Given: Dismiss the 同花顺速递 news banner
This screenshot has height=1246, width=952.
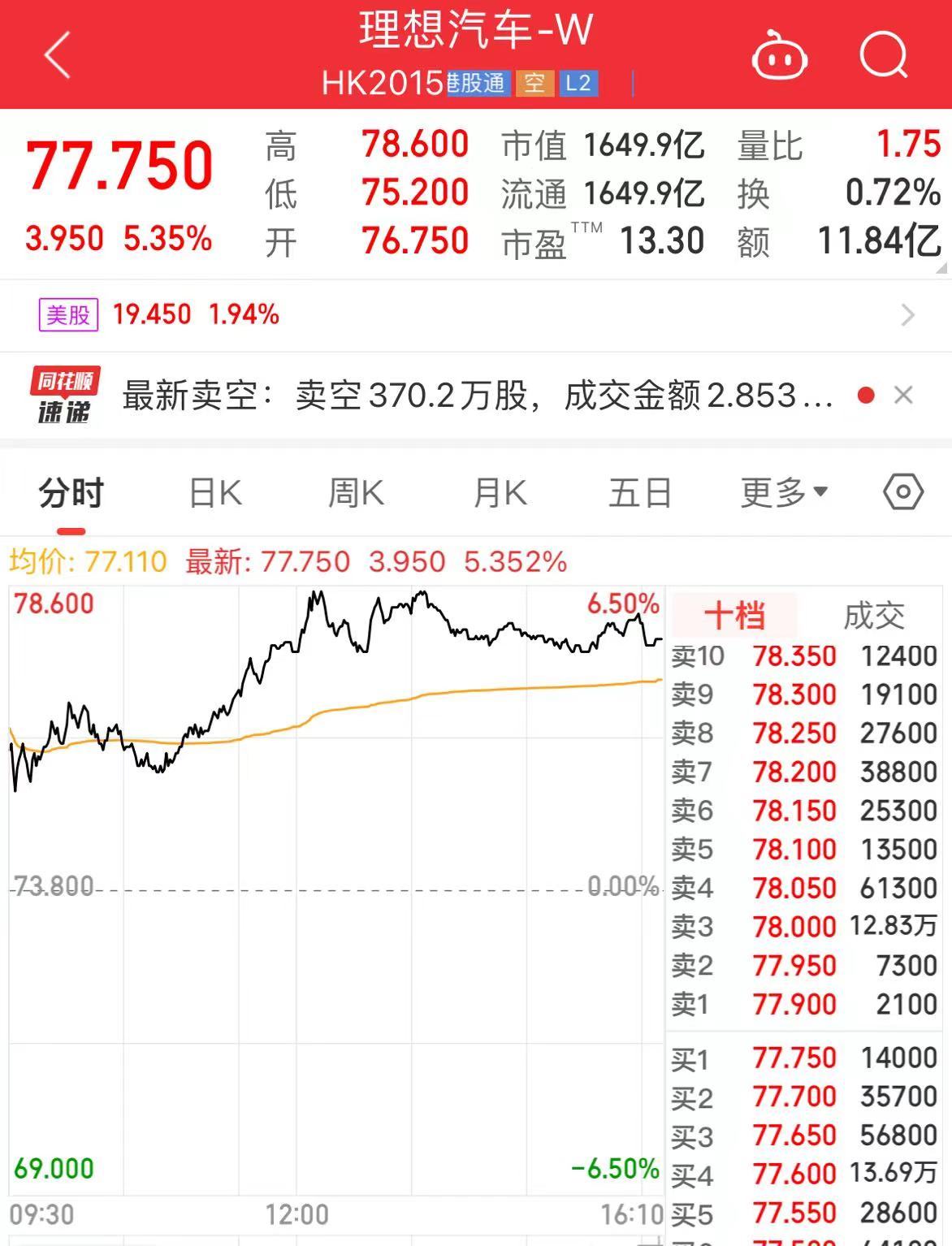Looking at the screenshot, I should [903, 396].
